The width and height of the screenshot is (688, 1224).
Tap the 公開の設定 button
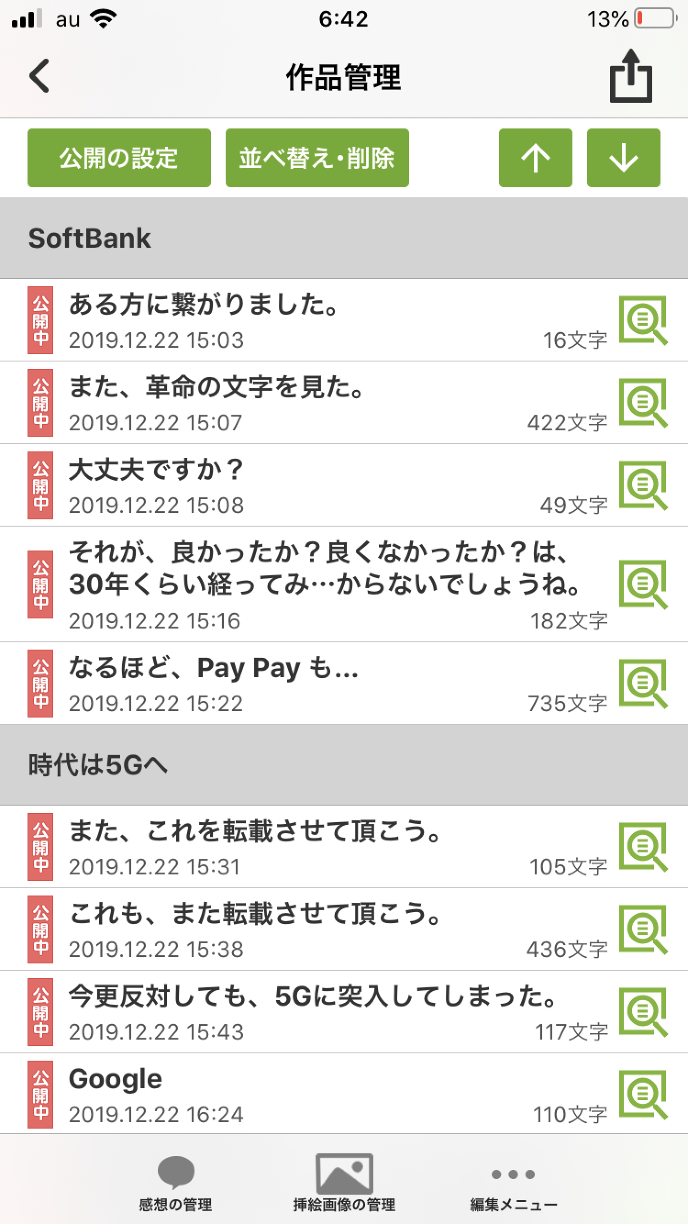click(x=119, y=158)
